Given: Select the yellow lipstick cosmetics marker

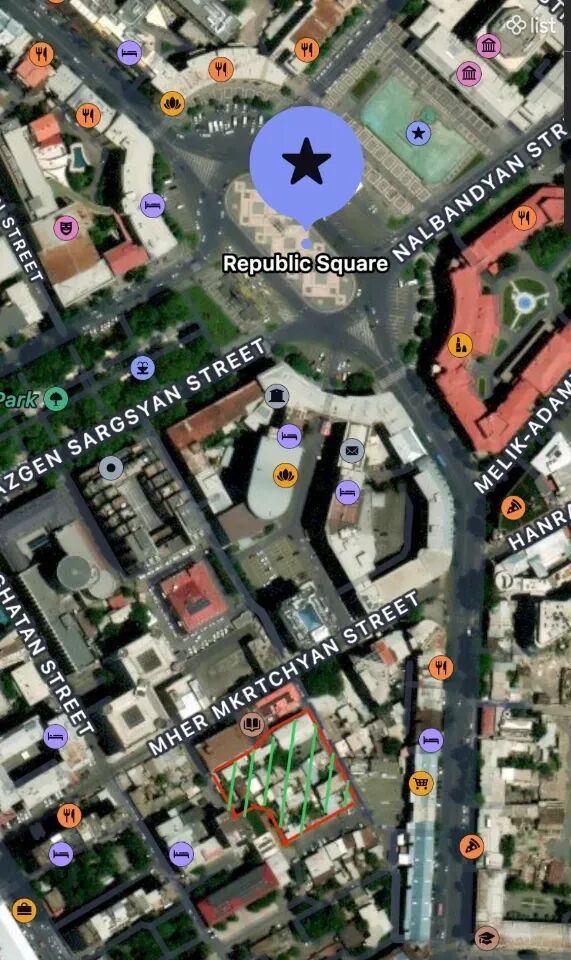Looking at the screenshot, I should 460,345.
